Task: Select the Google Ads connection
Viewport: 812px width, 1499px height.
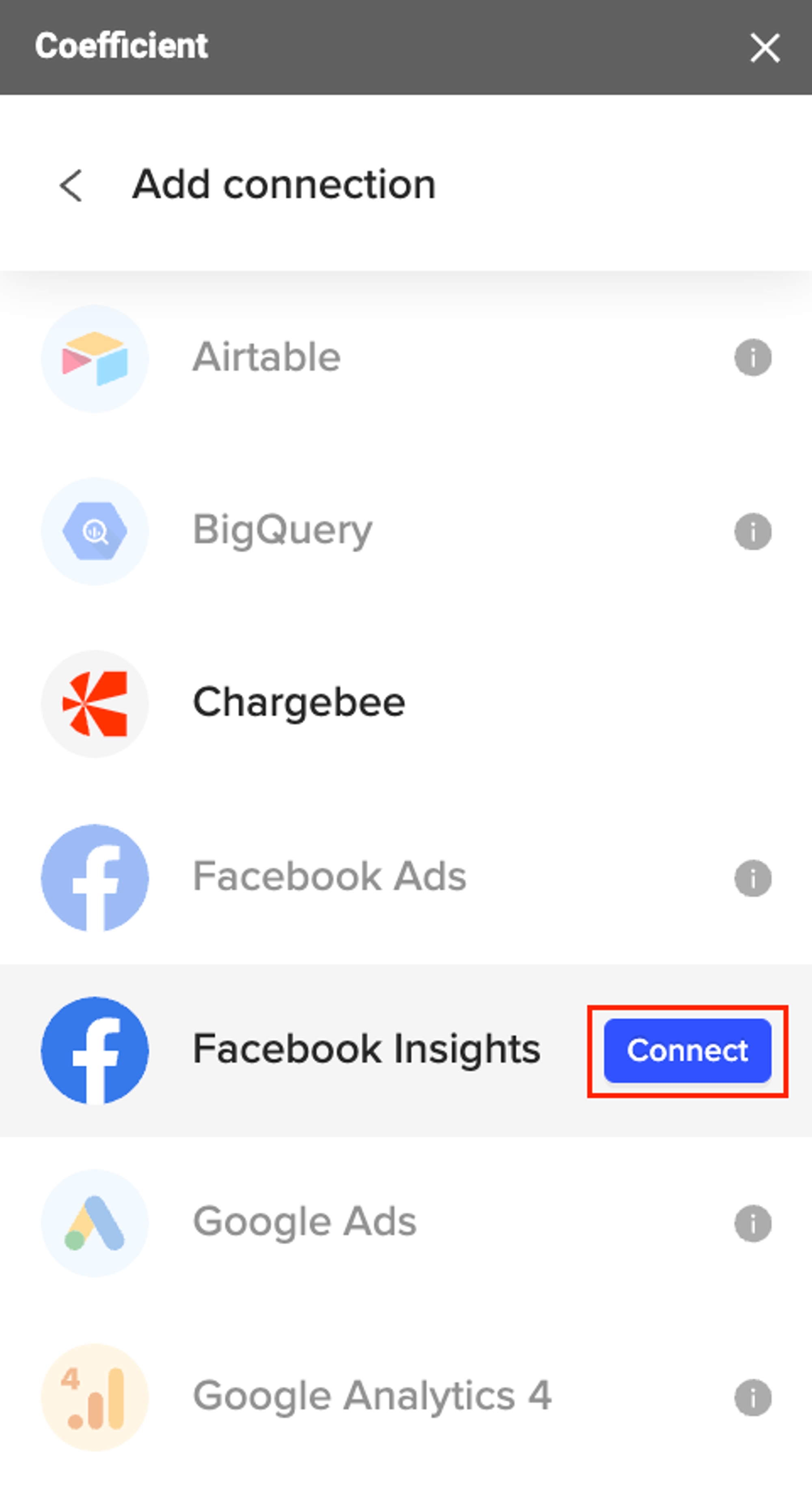Action: (304, 1221)
